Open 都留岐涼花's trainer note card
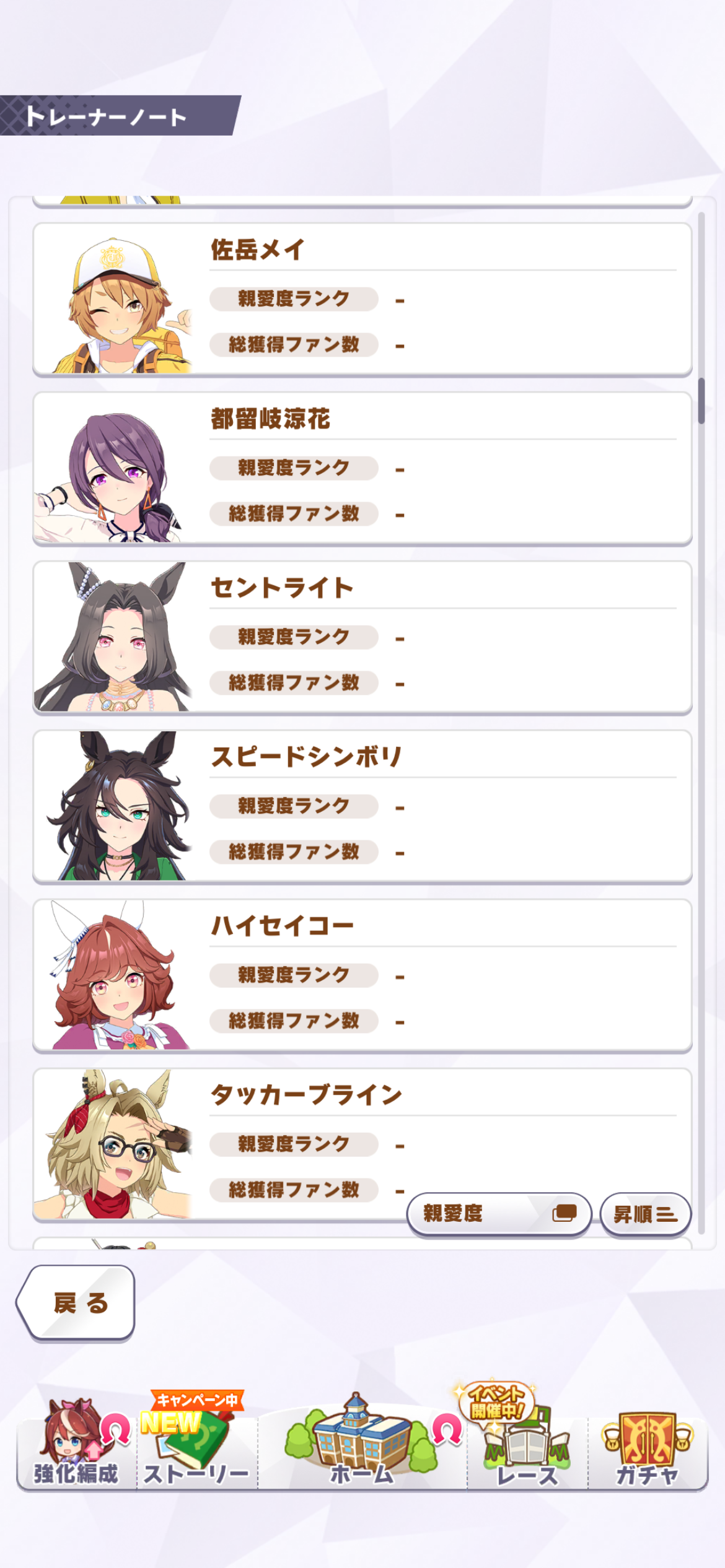The image size is (725, 1568). [362, 468]
